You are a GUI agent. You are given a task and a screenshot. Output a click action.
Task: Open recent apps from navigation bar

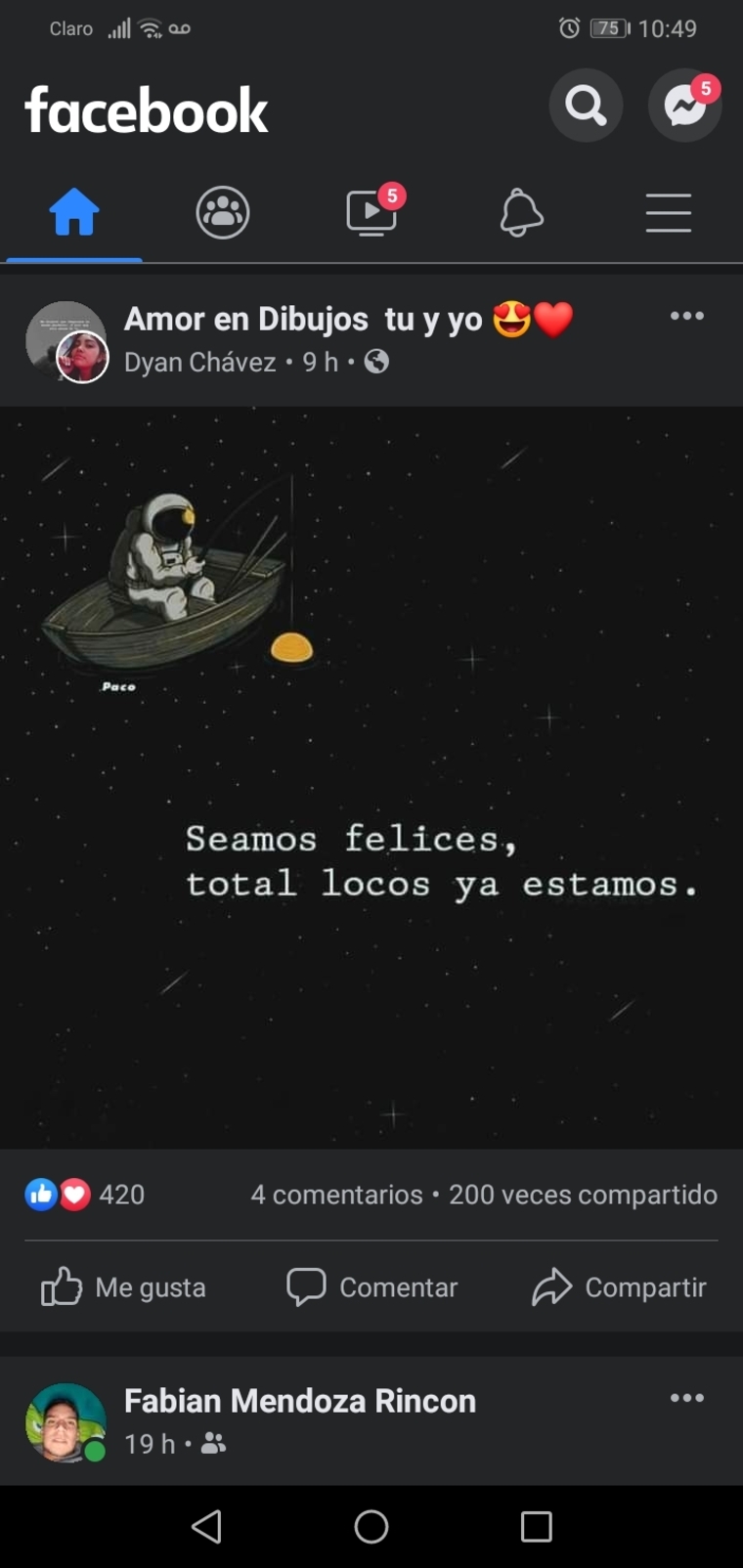[x=536, y=1527]
